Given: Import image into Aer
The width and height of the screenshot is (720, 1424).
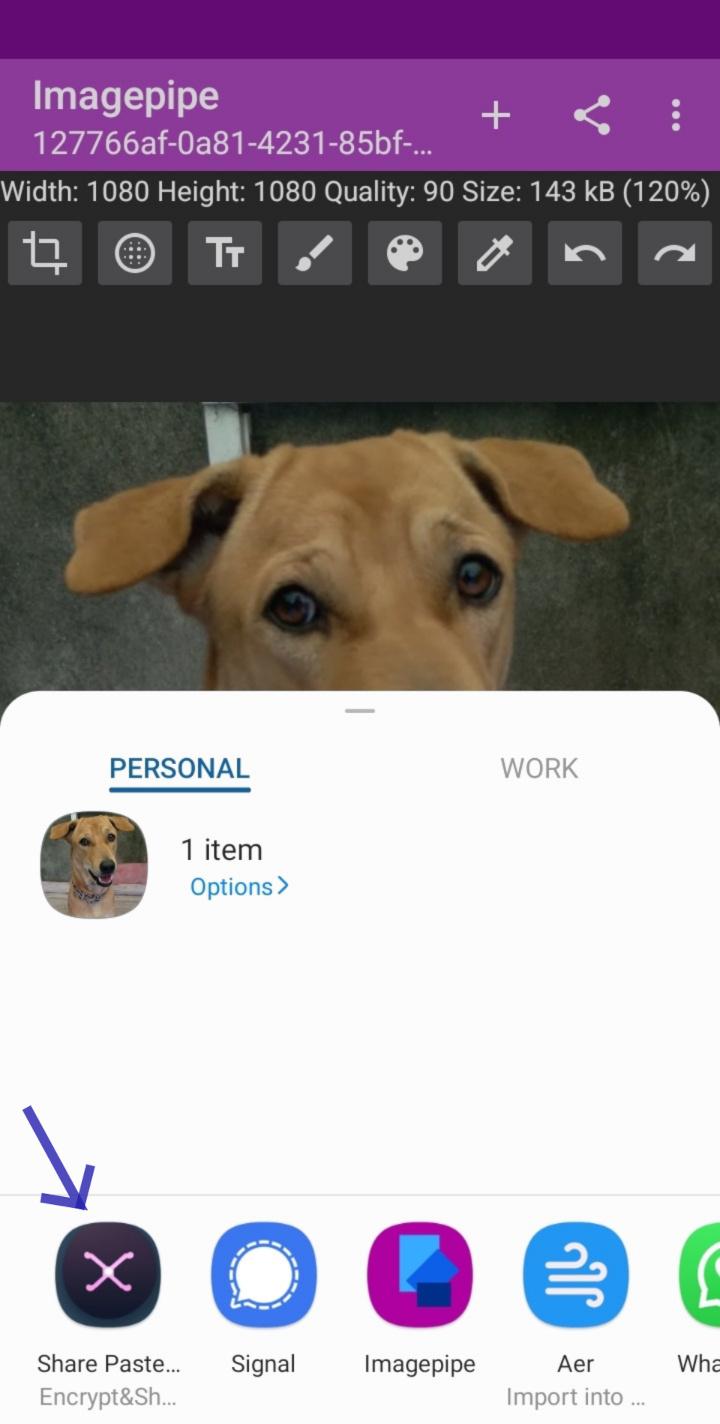Looking at the screenshot, I should (x=576, y=1274).
